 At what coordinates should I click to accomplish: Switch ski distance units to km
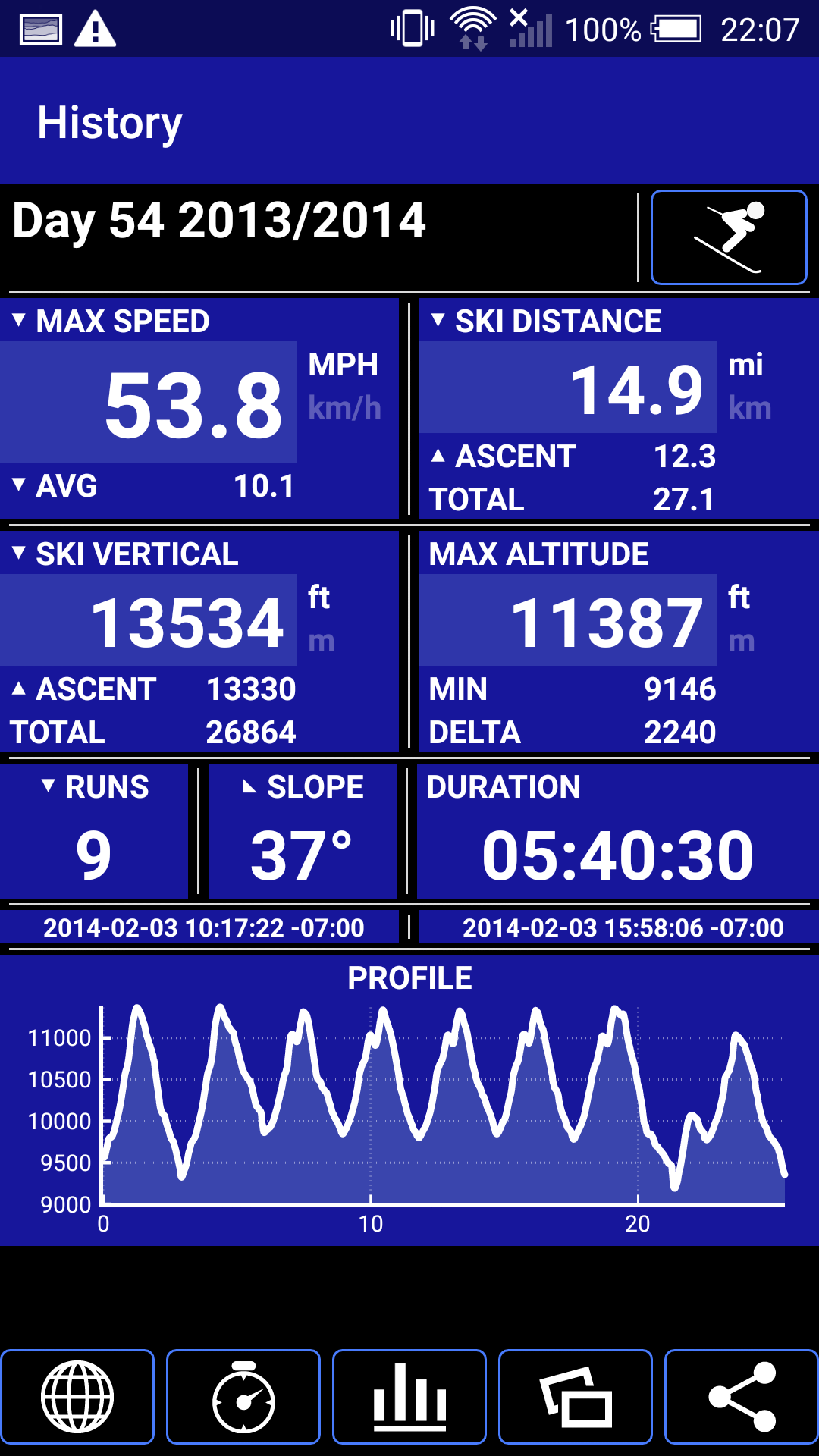[749, 408]
